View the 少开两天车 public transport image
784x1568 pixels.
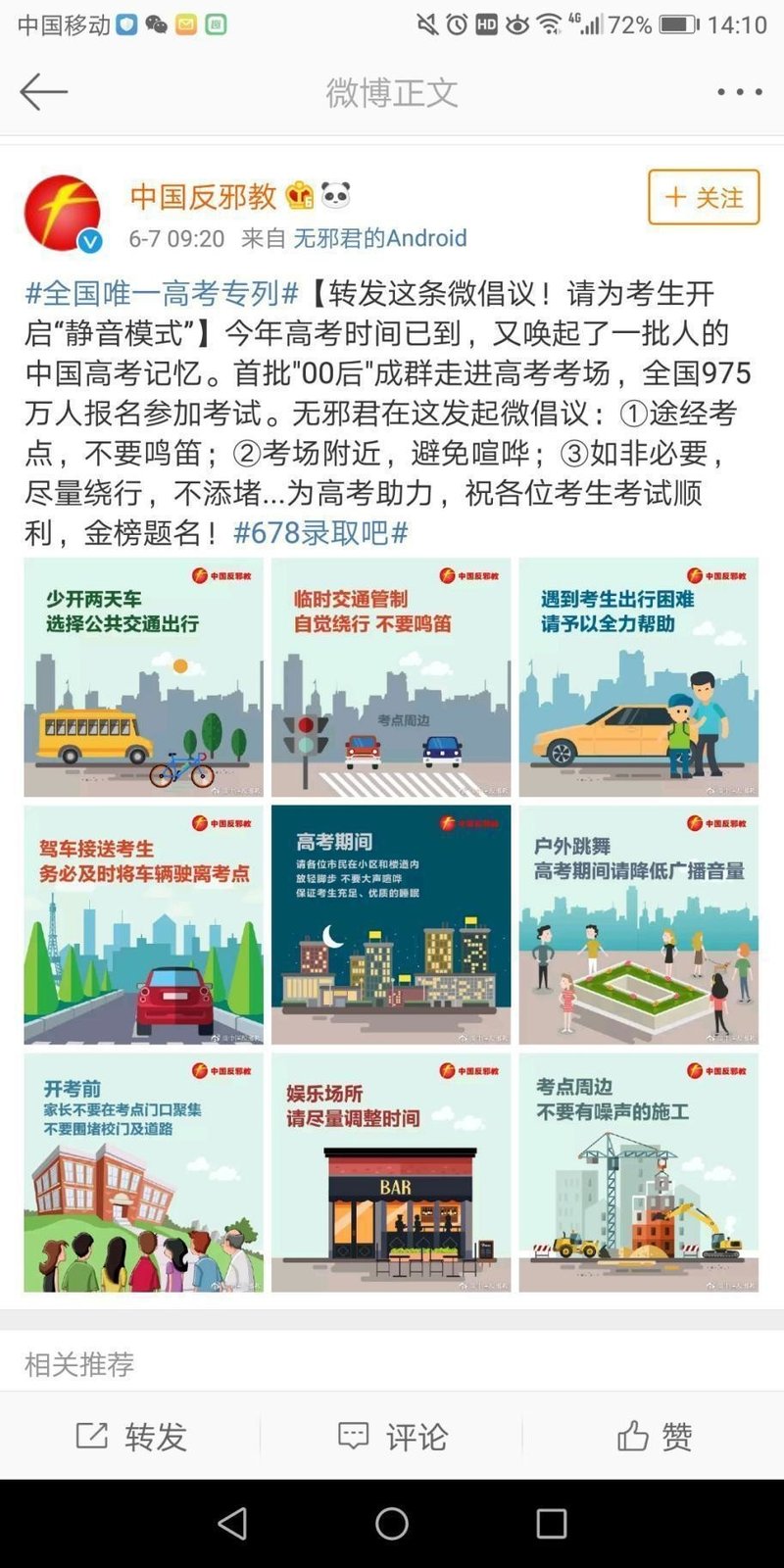(x=144, y=677)
